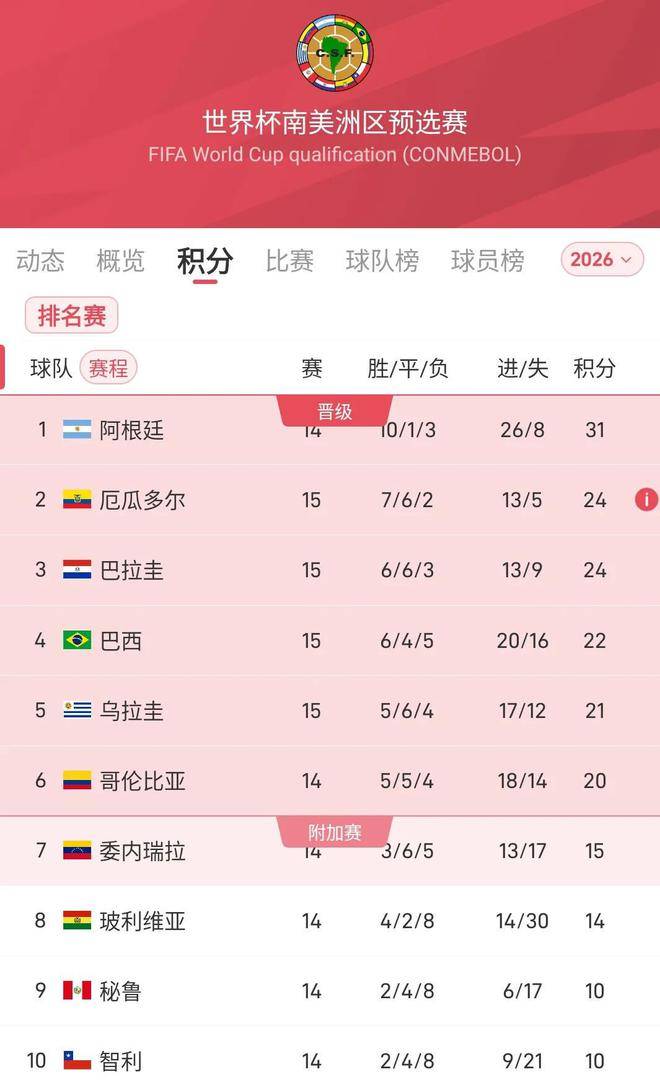Tap the 赛程 chip beside 球队
This screenshot has width=660, height=1090.
(x=108, y=368)
